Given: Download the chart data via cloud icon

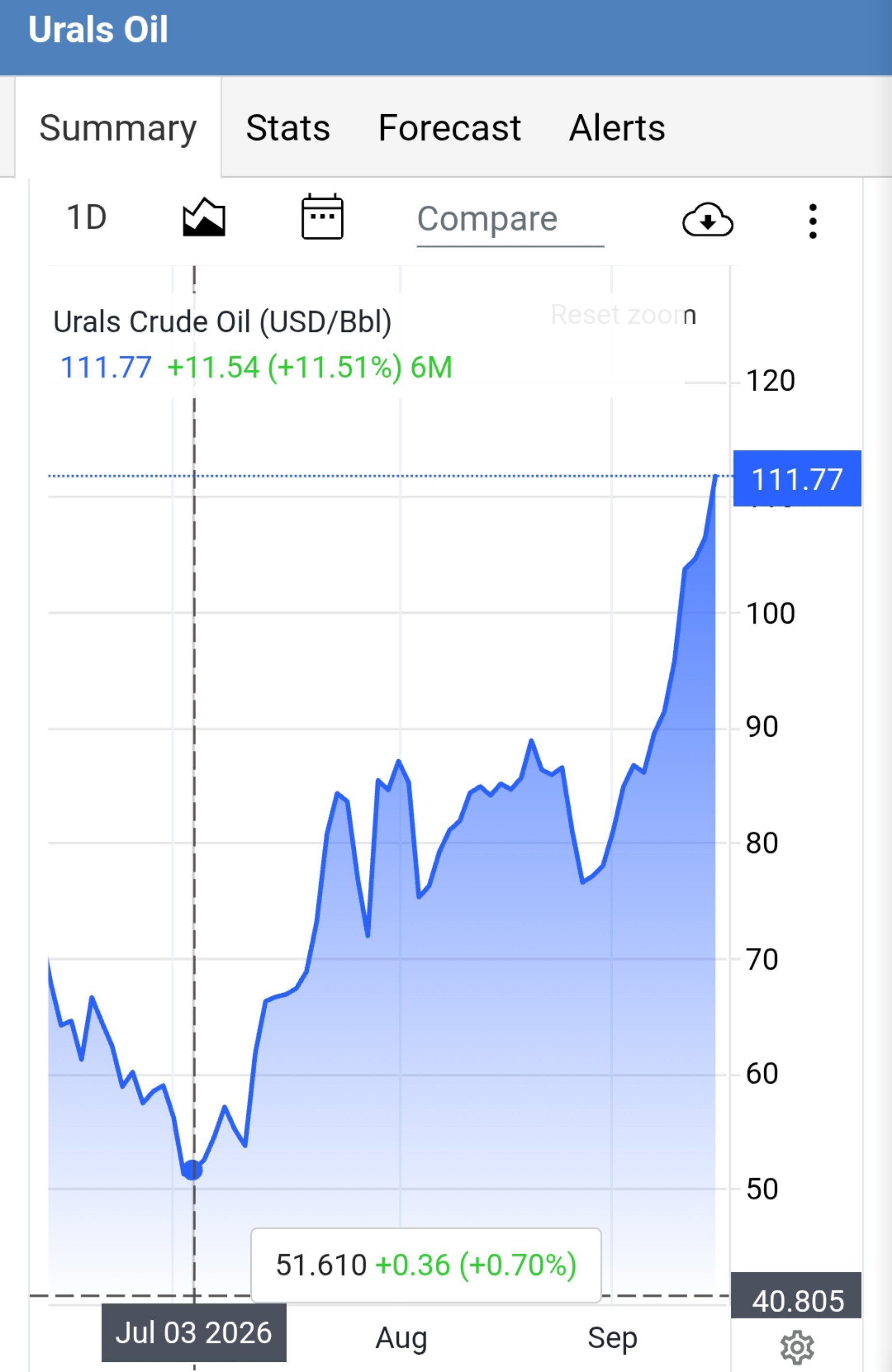Looking at the screenshot, I should 708,220.
